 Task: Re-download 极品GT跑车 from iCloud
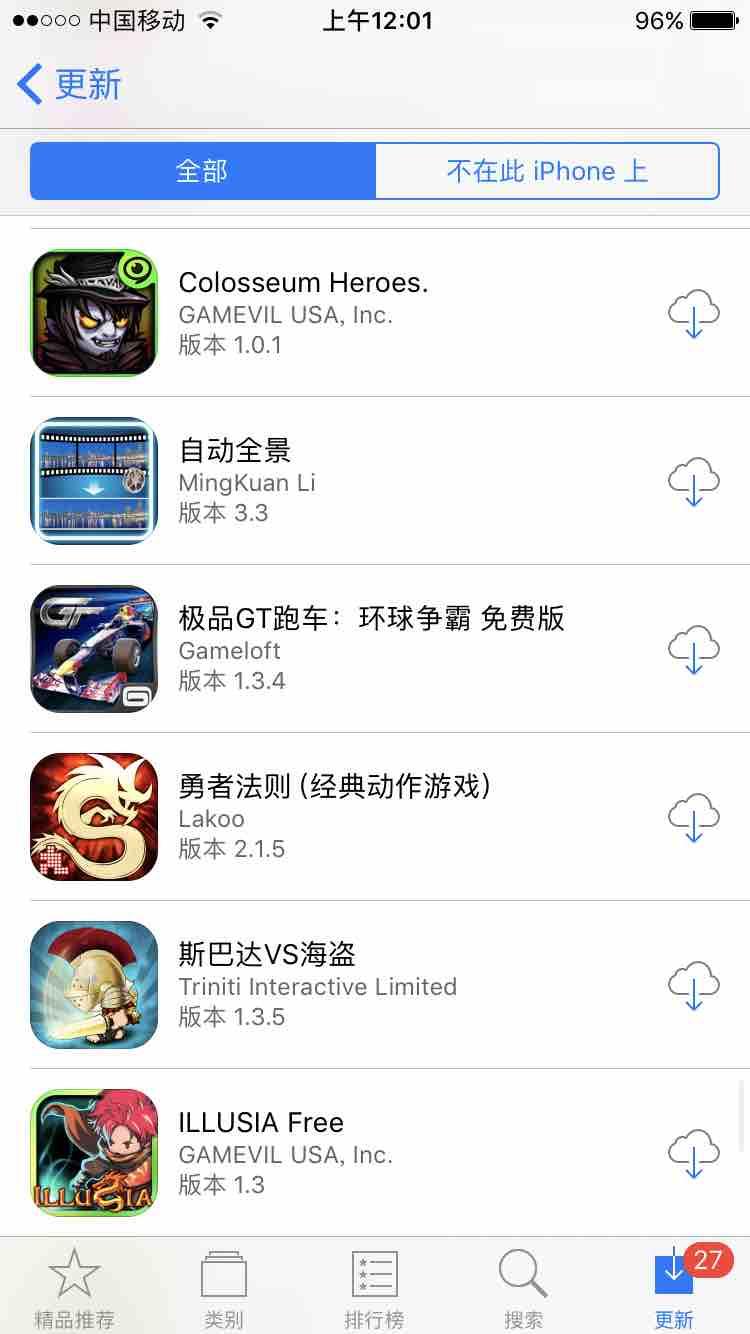pos(693,650)
